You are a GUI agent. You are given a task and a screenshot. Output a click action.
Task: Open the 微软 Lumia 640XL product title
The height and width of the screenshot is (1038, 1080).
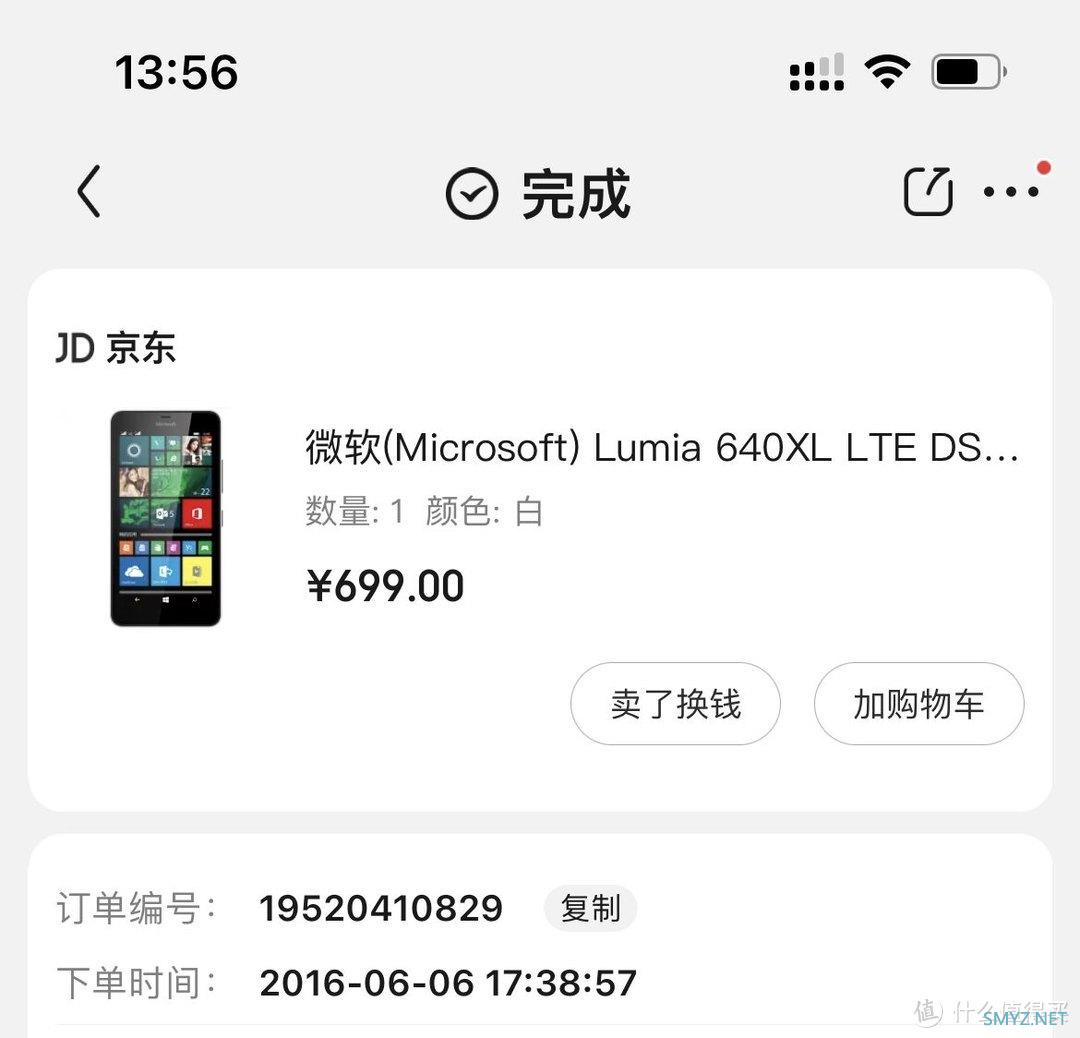(661, 448)
